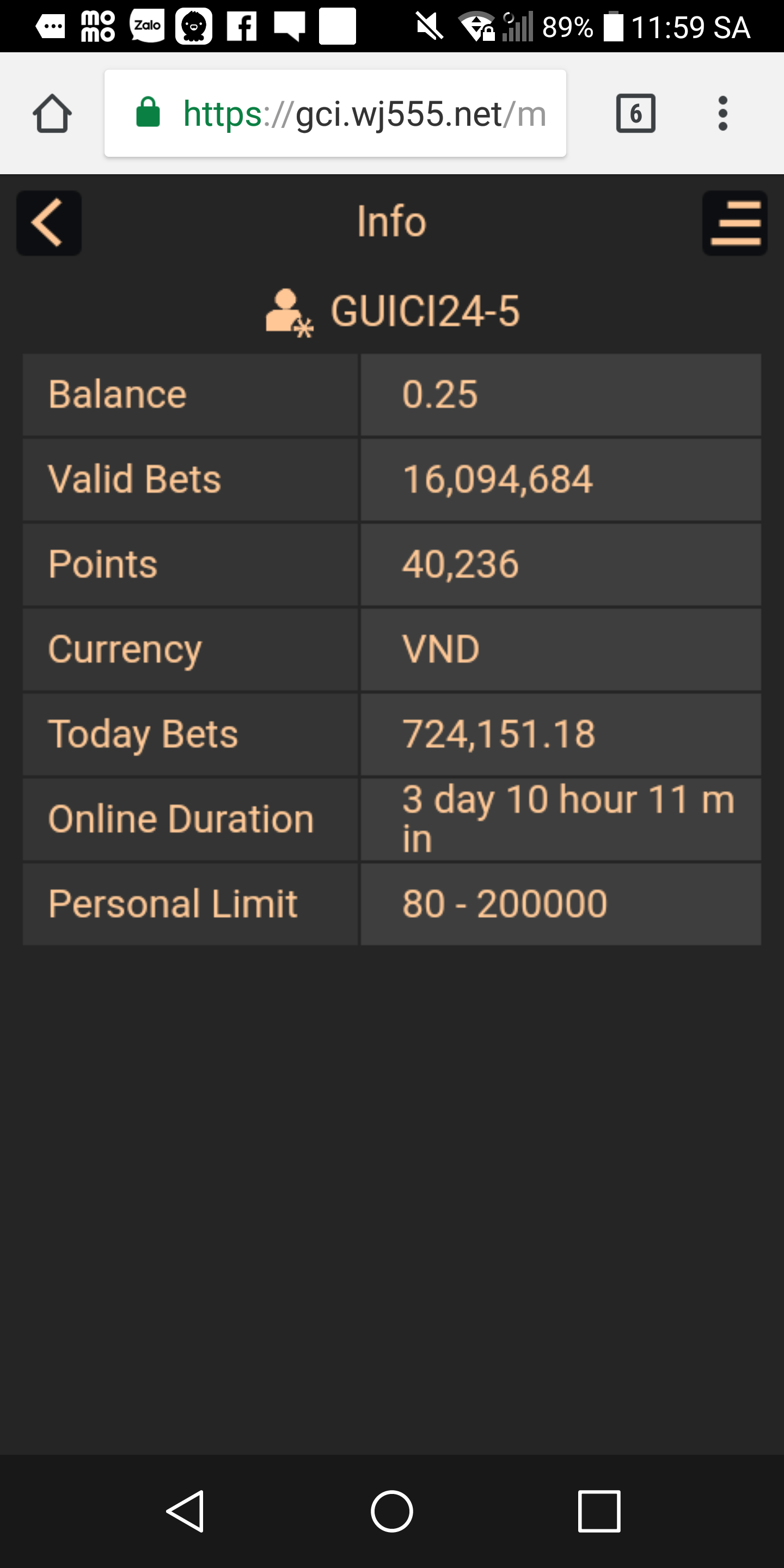Tap the browser home button
The width and height of the screenshot is (784, 1568).
click(52, 114)
